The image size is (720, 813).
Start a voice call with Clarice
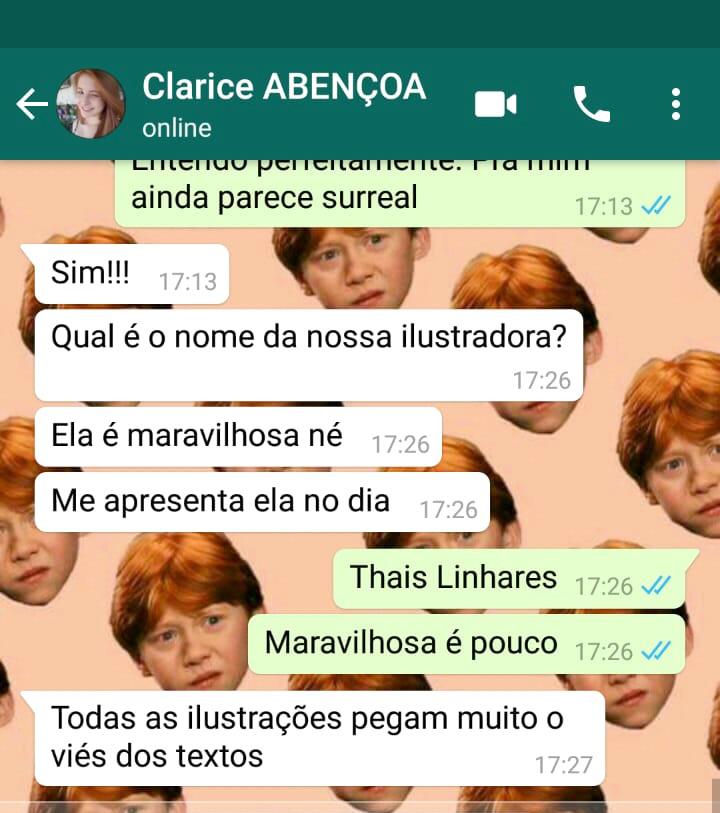(x=591, y=104)
